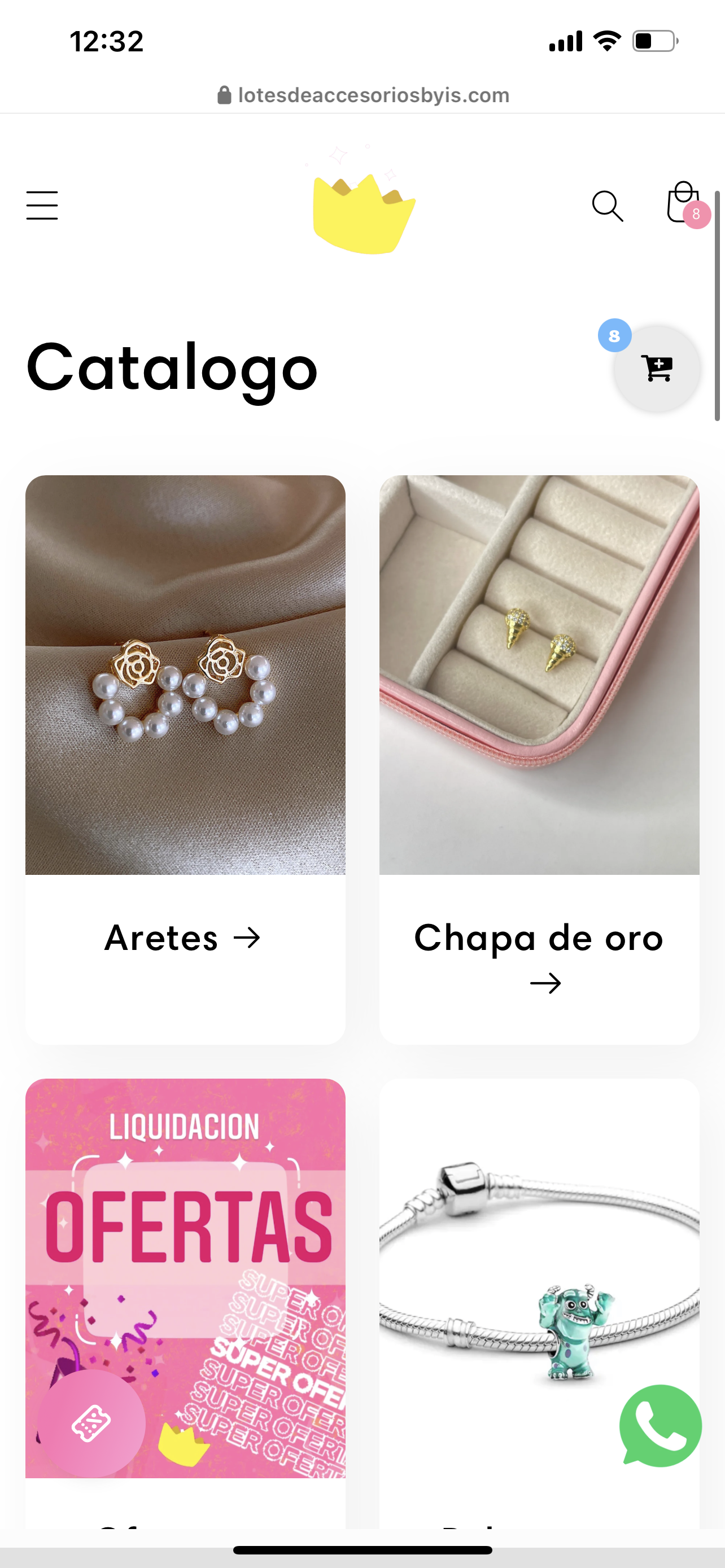Viewport: 725px width, 1568px height.
Task: View the shopping bag
Action: (684, 204)
